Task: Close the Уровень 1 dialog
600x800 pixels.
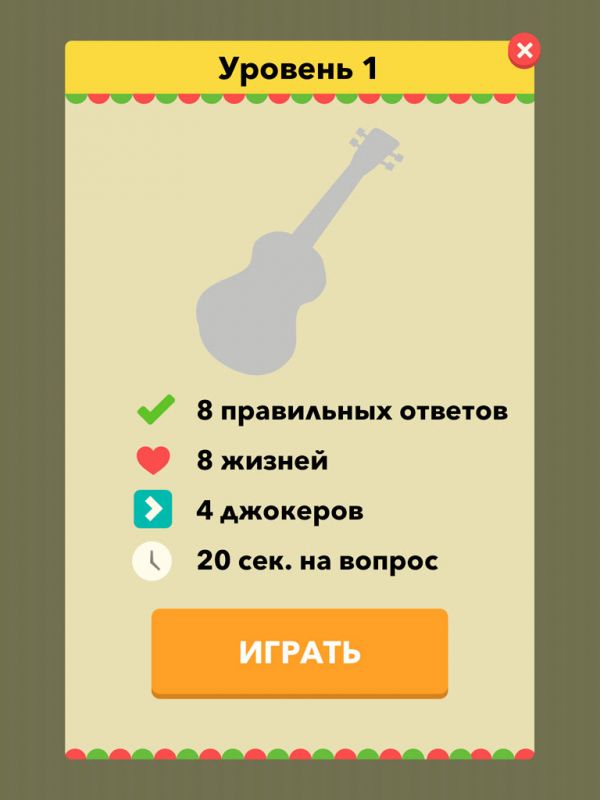Action: click(524, 49)
